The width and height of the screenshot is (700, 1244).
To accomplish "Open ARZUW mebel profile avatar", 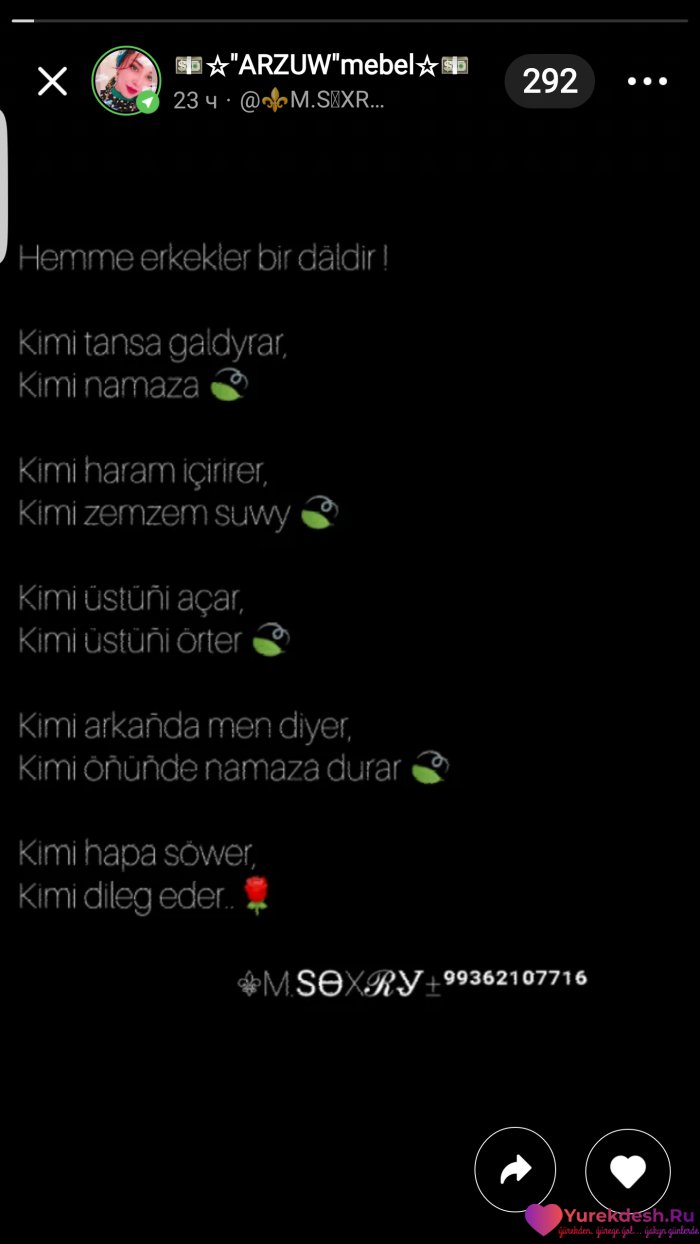I will [x=126, y=81].
